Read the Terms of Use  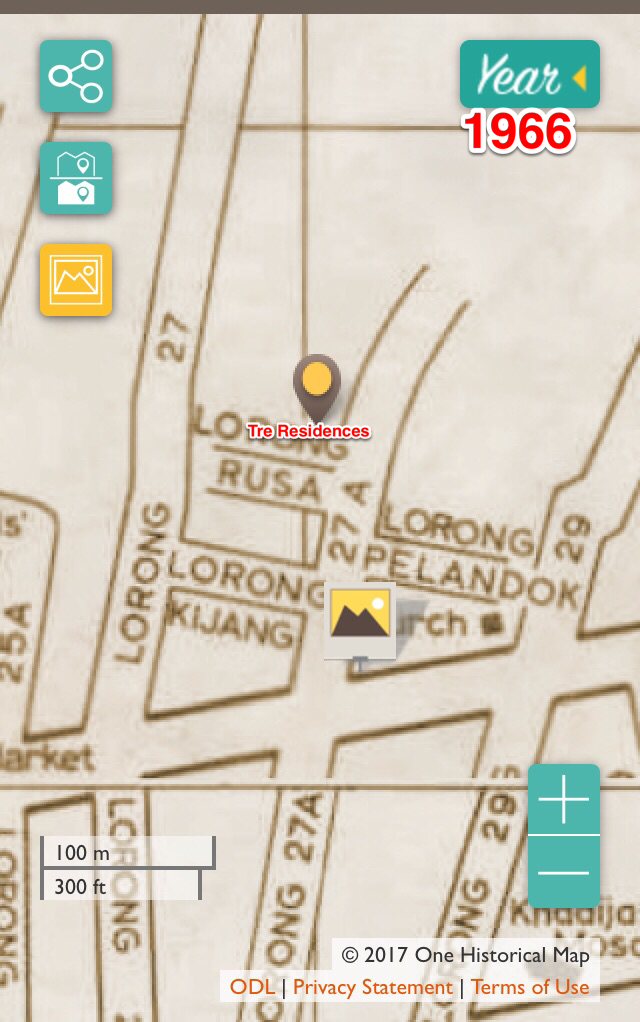pos(530,987)
